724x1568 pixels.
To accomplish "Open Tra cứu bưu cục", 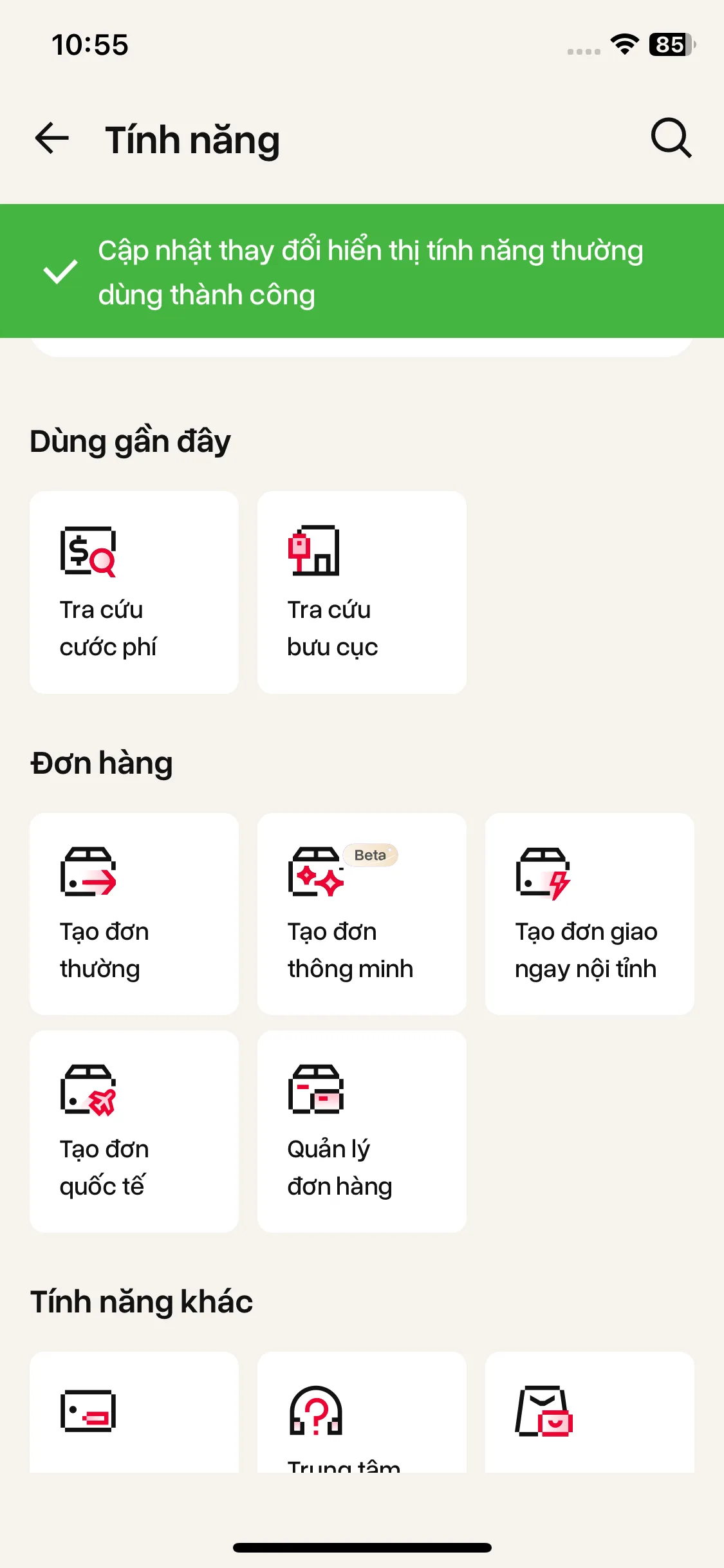I will tap(362, 592).
